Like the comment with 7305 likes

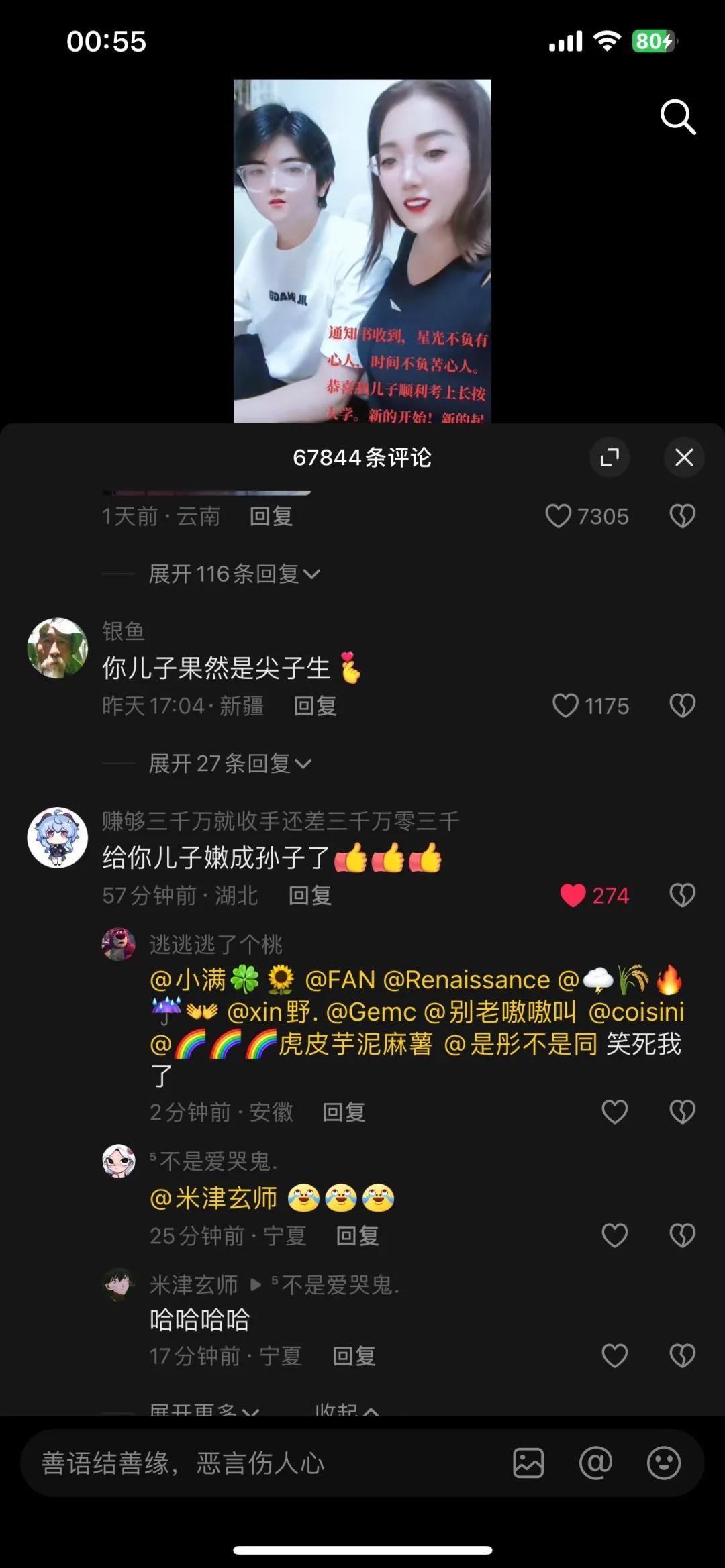point(558,516)
